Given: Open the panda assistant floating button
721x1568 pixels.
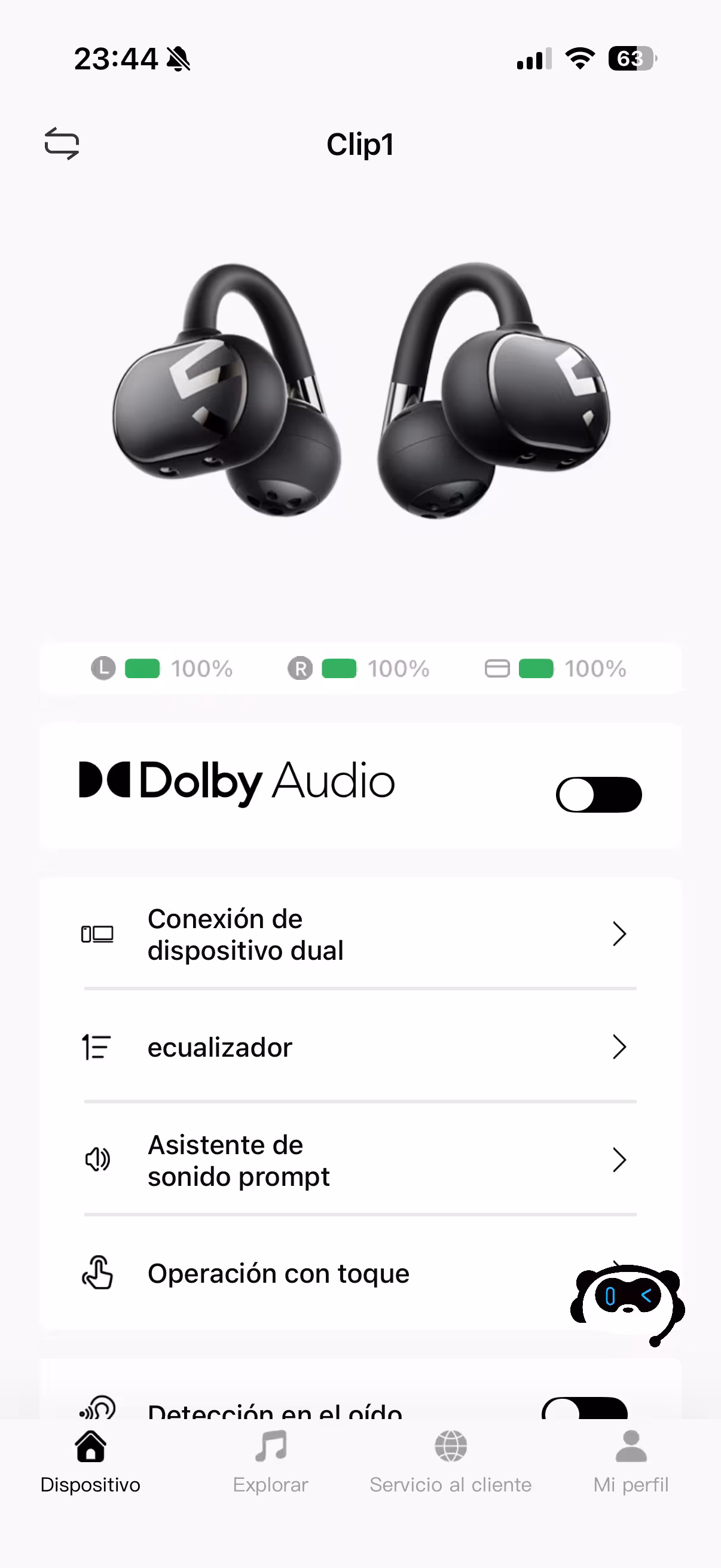Looking at the screenshot, I should 627,1303.
